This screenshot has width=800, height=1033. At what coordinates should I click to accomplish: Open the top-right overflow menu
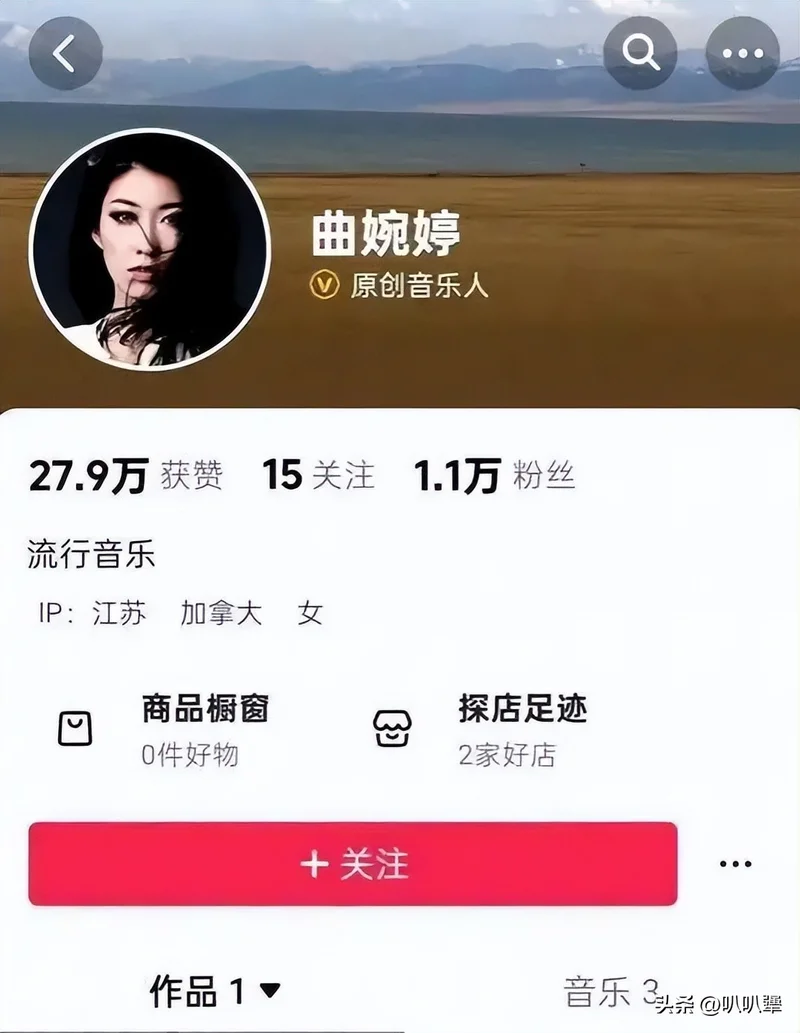coord(742,55)
